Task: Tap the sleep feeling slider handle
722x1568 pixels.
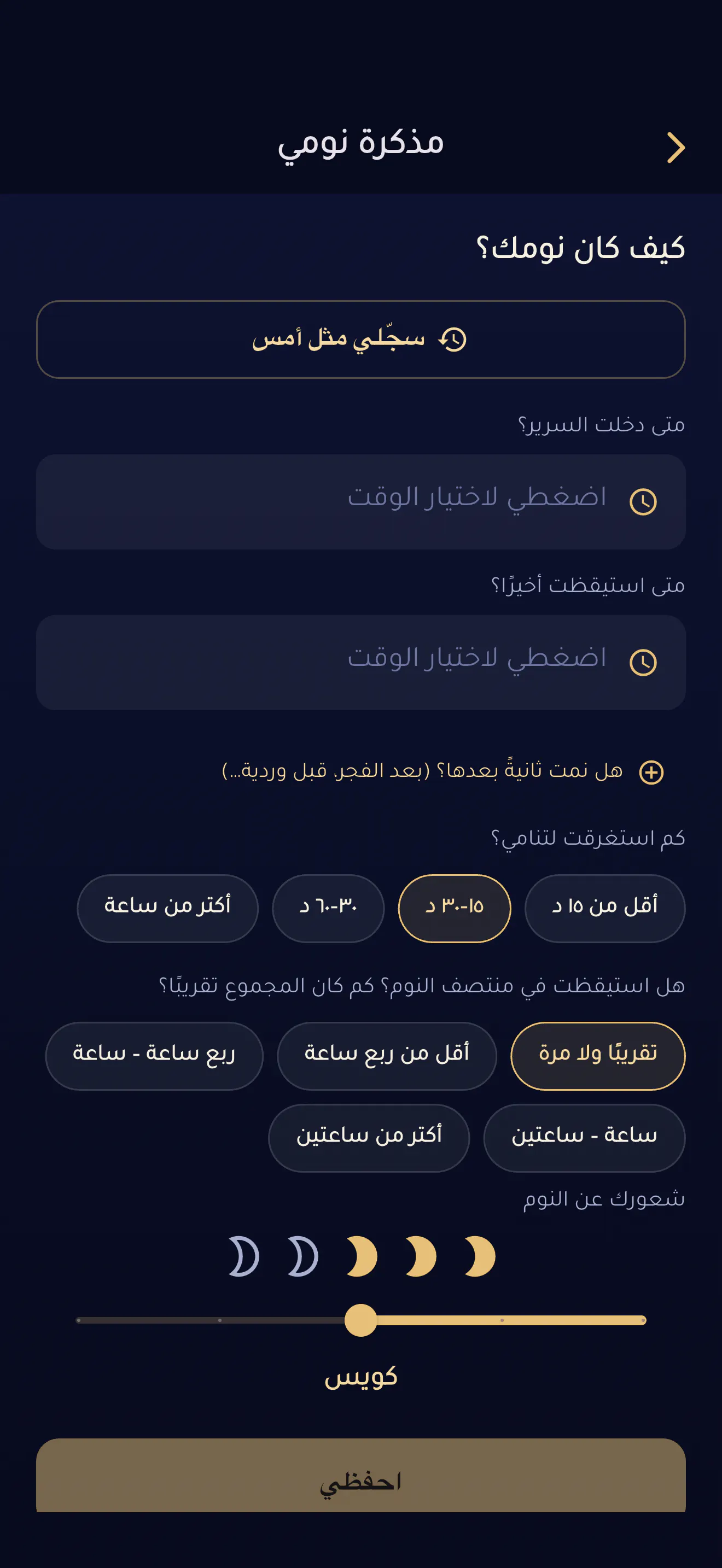Action: coord(361,1320)
